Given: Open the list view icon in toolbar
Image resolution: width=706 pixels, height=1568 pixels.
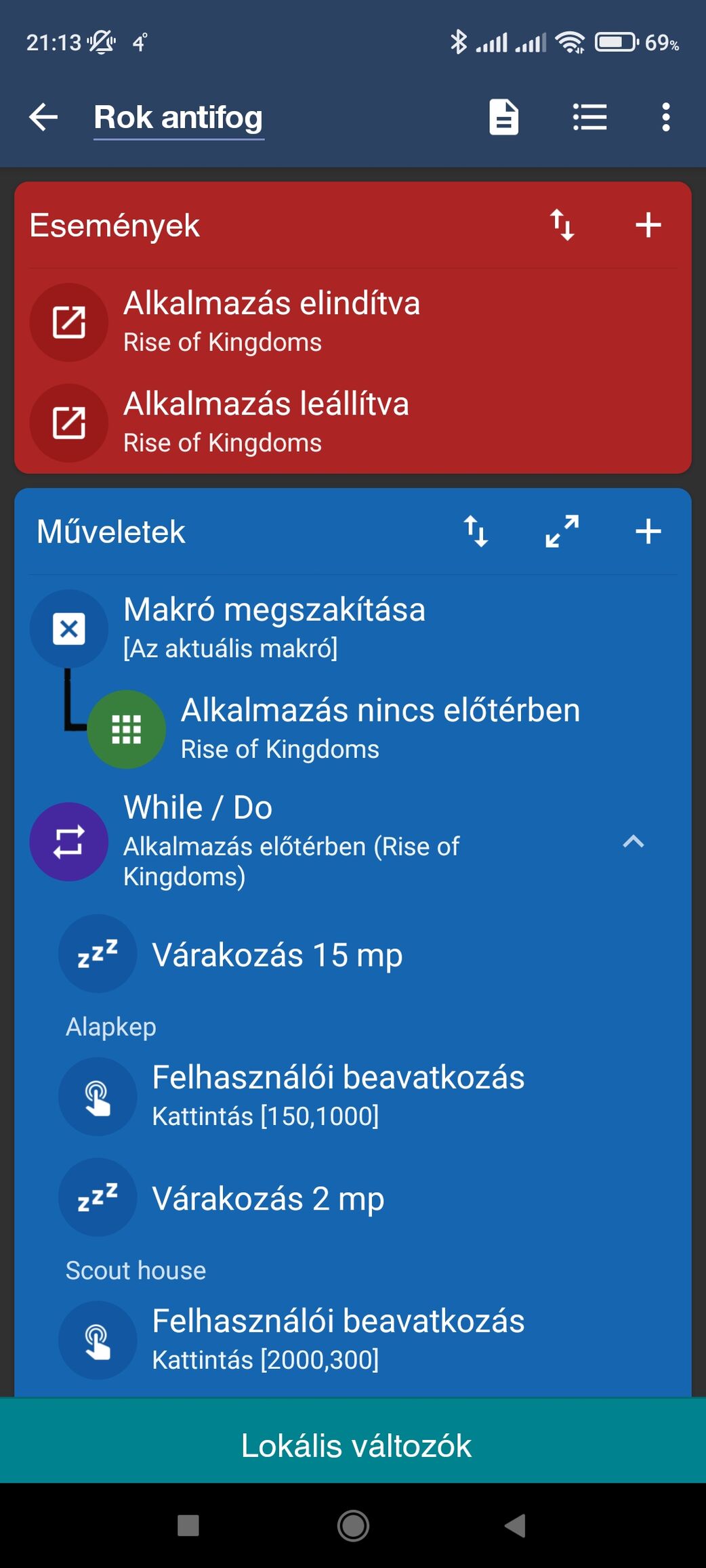Looking at the screenshot, I should tap(589, 117).
